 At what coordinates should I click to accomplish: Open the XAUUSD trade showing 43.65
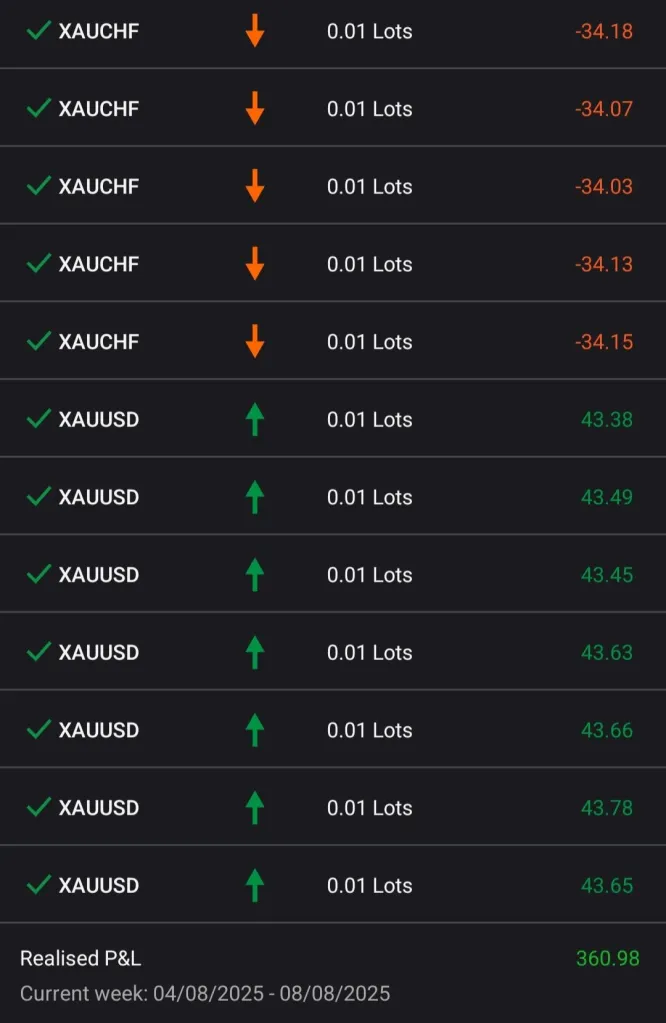[x=333, y=885]
